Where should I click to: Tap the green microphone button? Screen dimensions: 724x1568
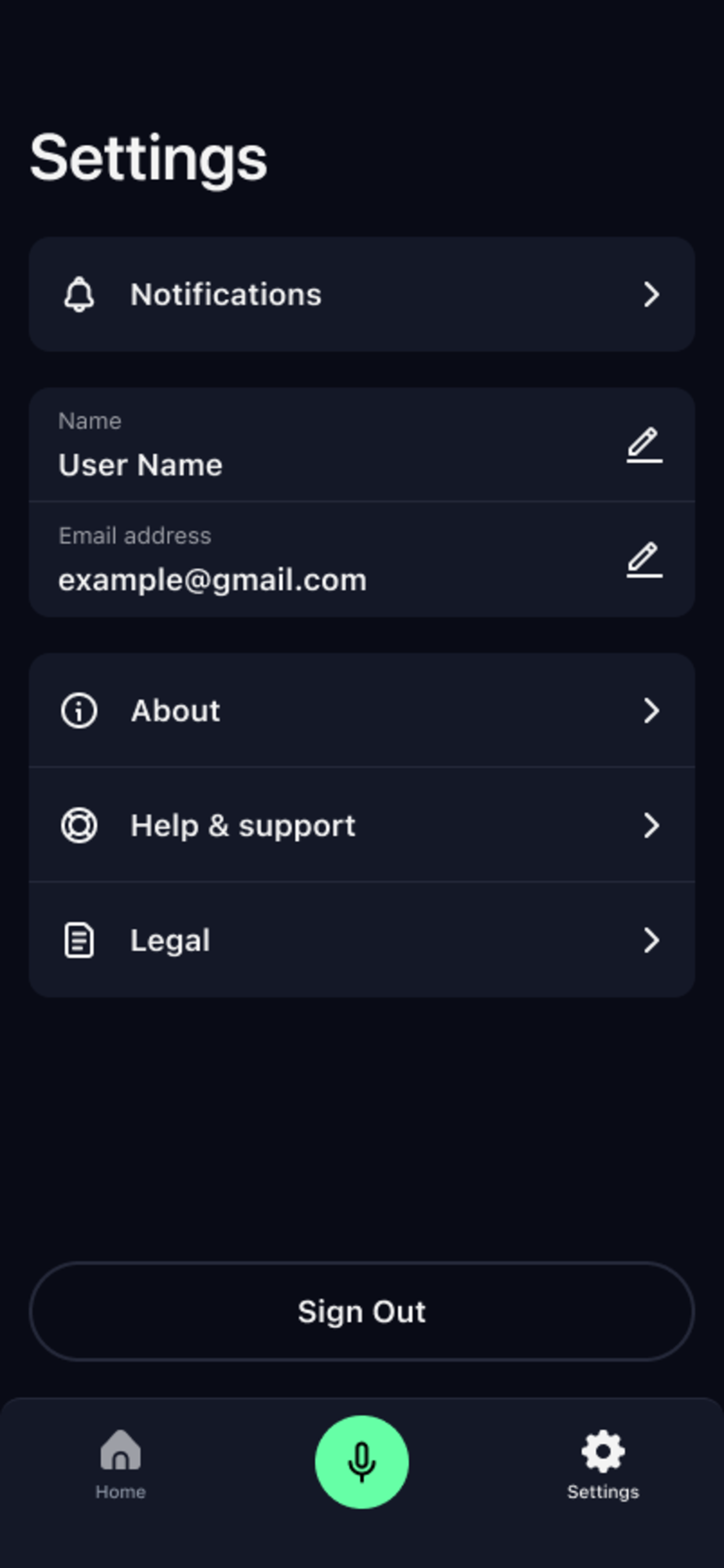coord(361,1462)
